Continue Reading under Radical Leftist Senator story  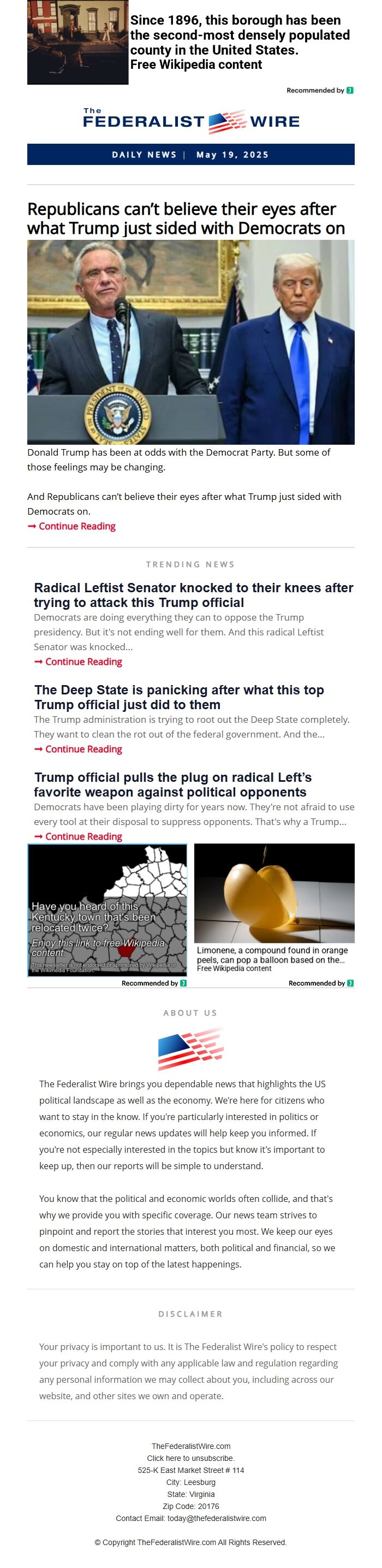(x=83, y=662)
